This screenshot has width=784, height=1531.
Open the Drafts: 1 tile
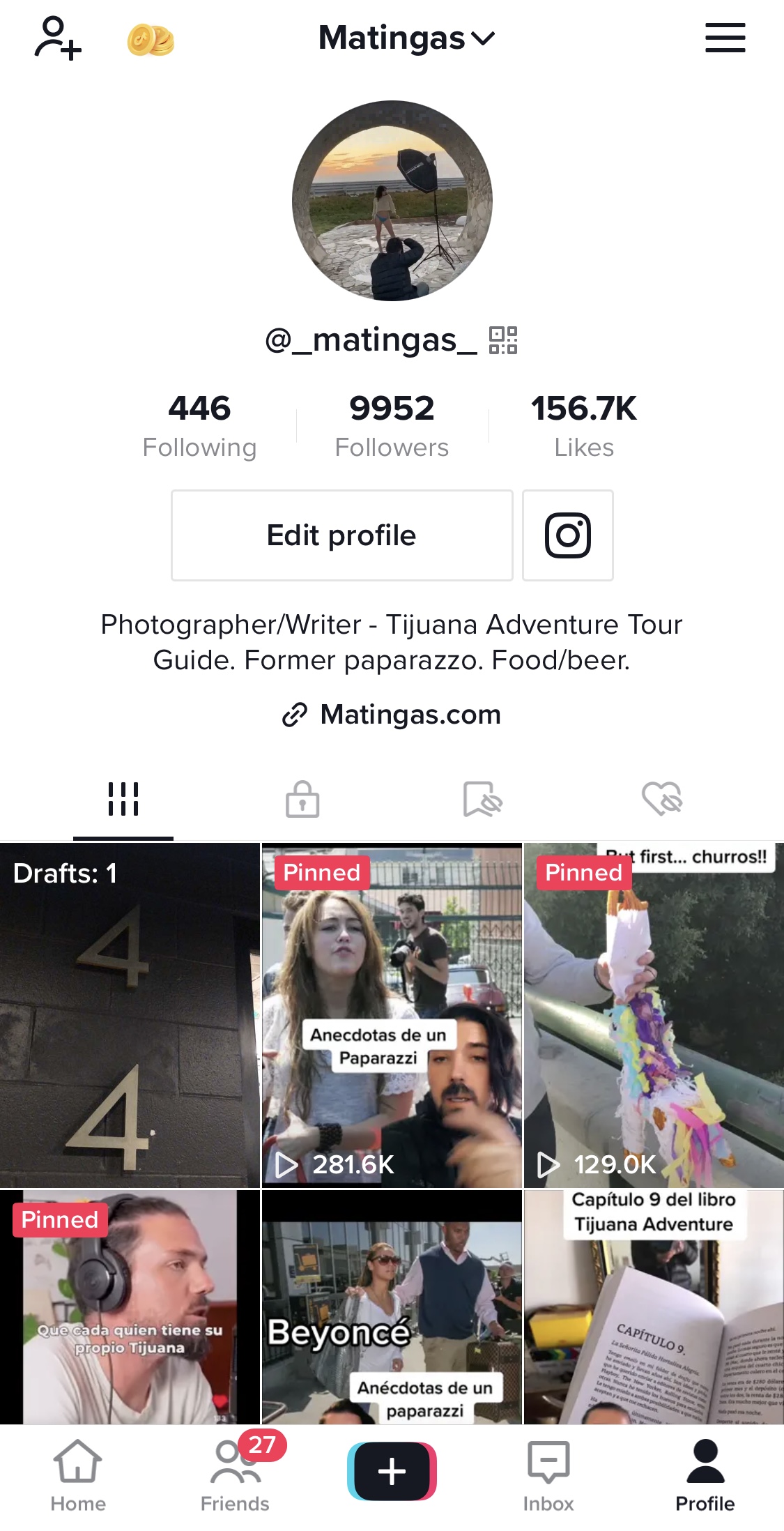(x=130, y=1015)
